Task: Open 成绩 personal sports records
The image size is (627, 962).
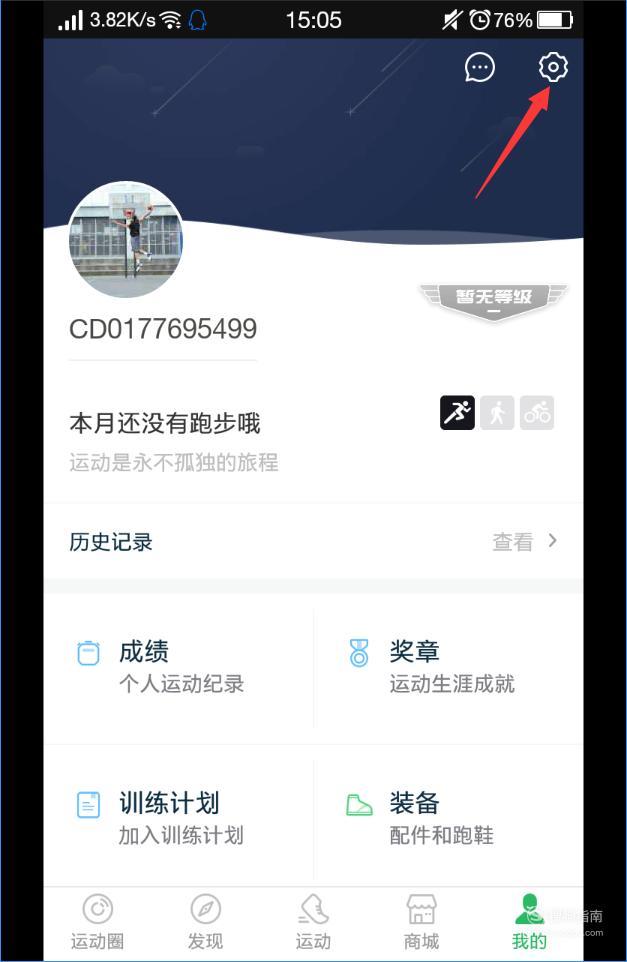Action: tap(180, 667)
